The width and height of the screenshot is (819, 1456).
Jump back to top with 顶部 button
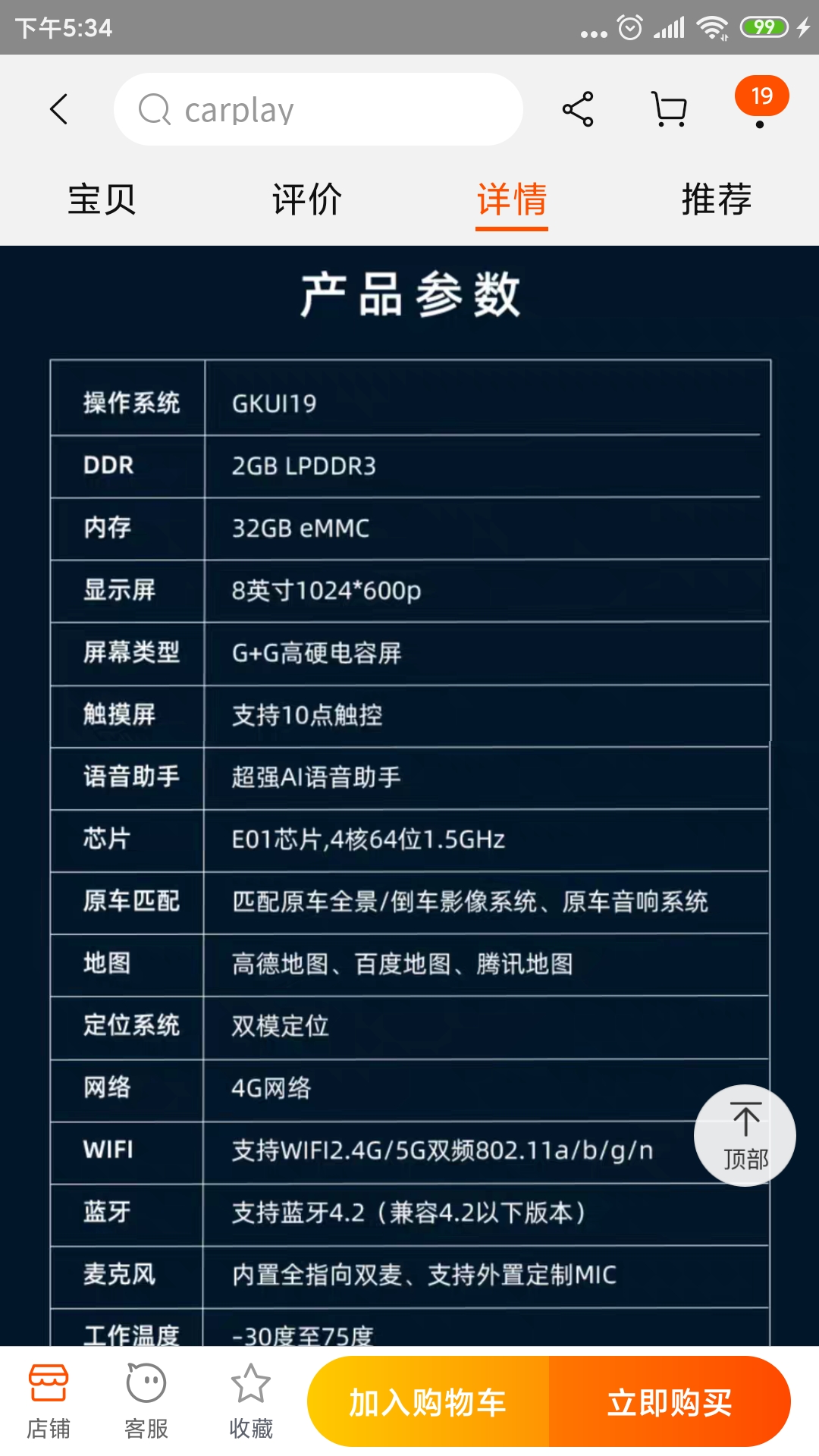coord(745,1135)
